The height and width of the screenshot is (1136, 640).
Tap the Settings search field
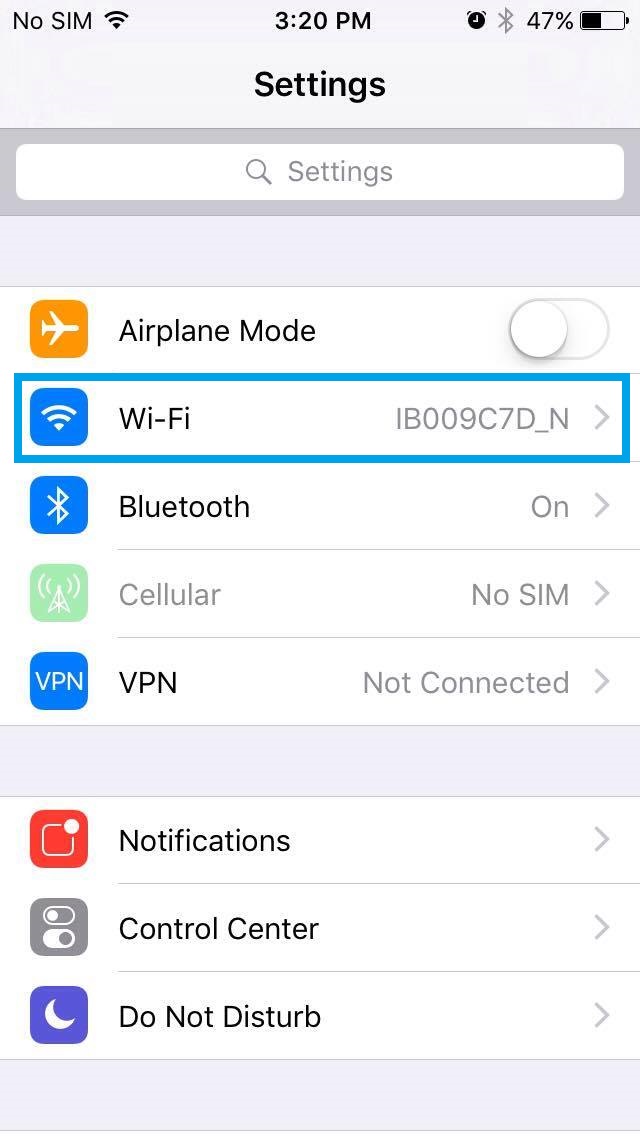pos(320,172)
